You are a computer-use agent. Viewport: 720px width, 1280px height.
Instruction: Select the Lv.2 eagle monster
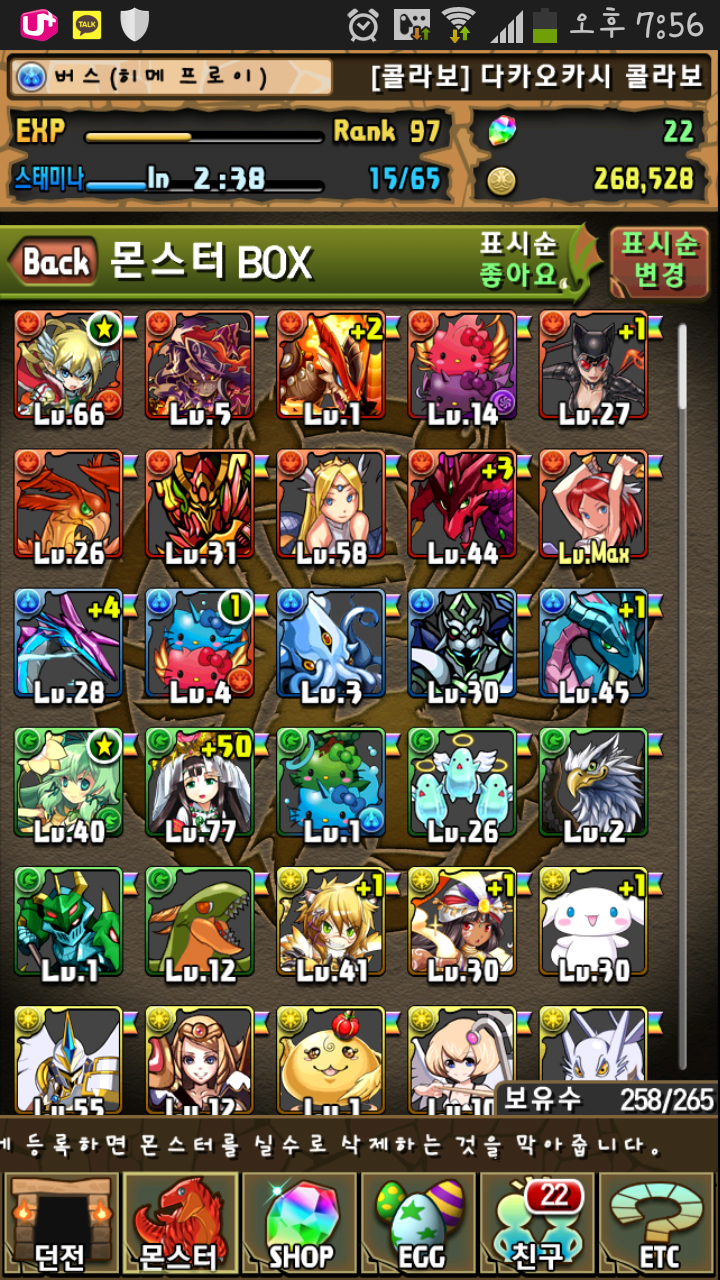click(x=594, y=783)
